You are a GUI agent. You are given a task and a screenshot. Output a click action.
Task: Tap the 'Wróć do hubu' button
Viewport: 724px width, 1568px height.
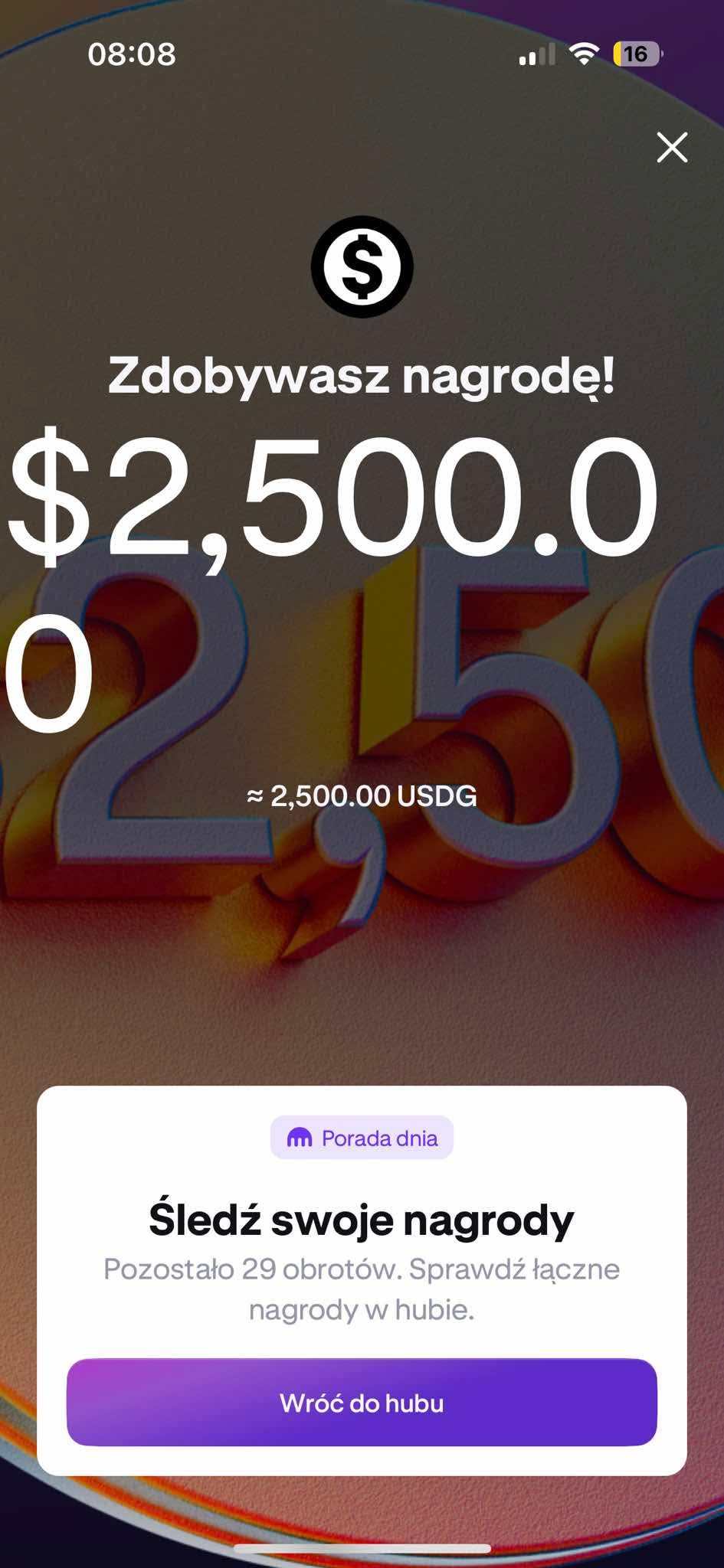click(362, 1403)
